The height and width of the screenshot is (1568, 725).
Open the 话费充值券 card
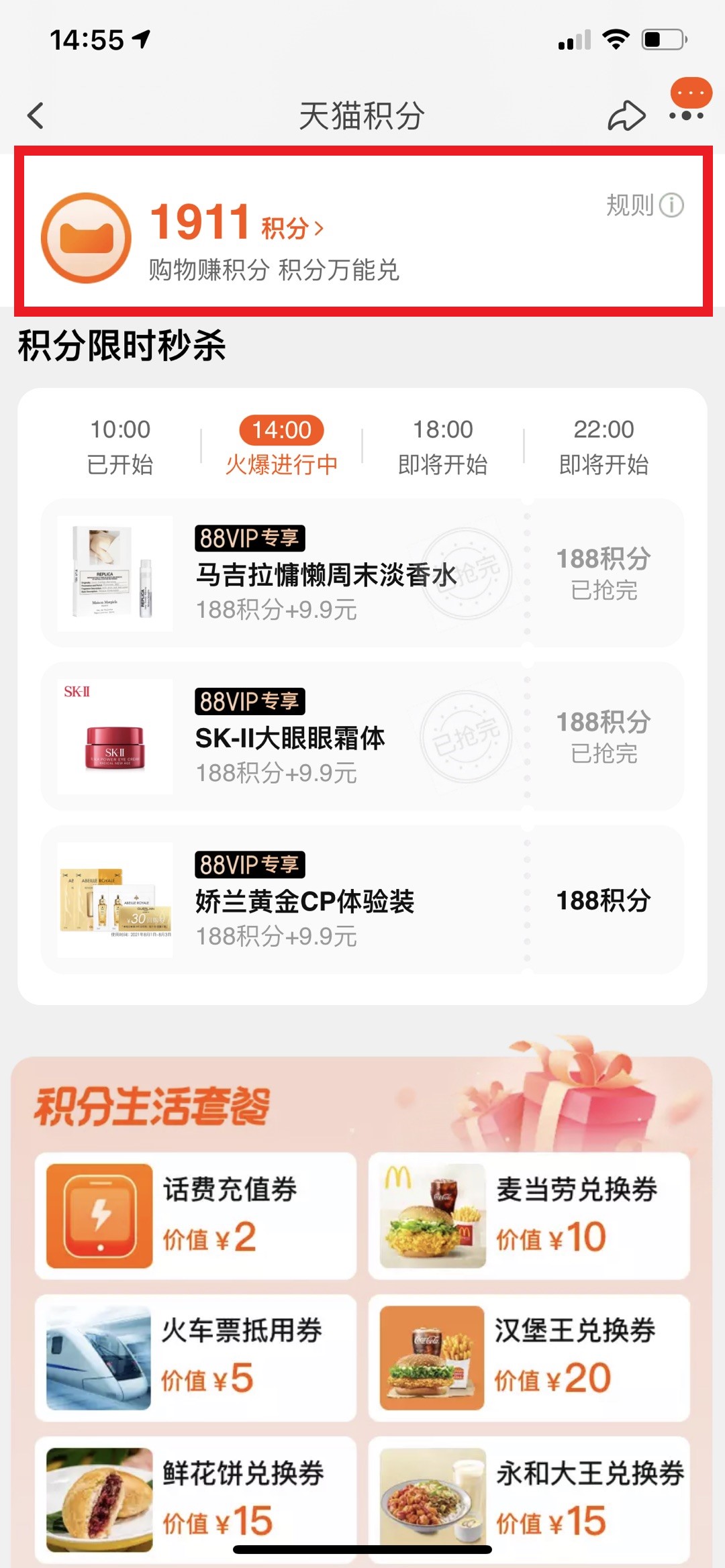pos(195,1216)
